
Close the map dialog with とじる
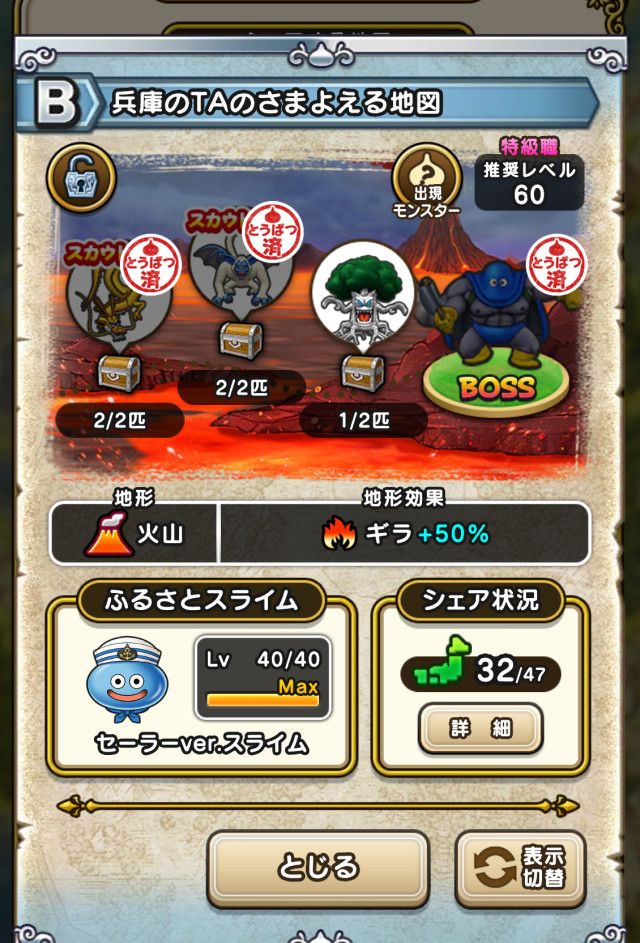coord(318,867)
